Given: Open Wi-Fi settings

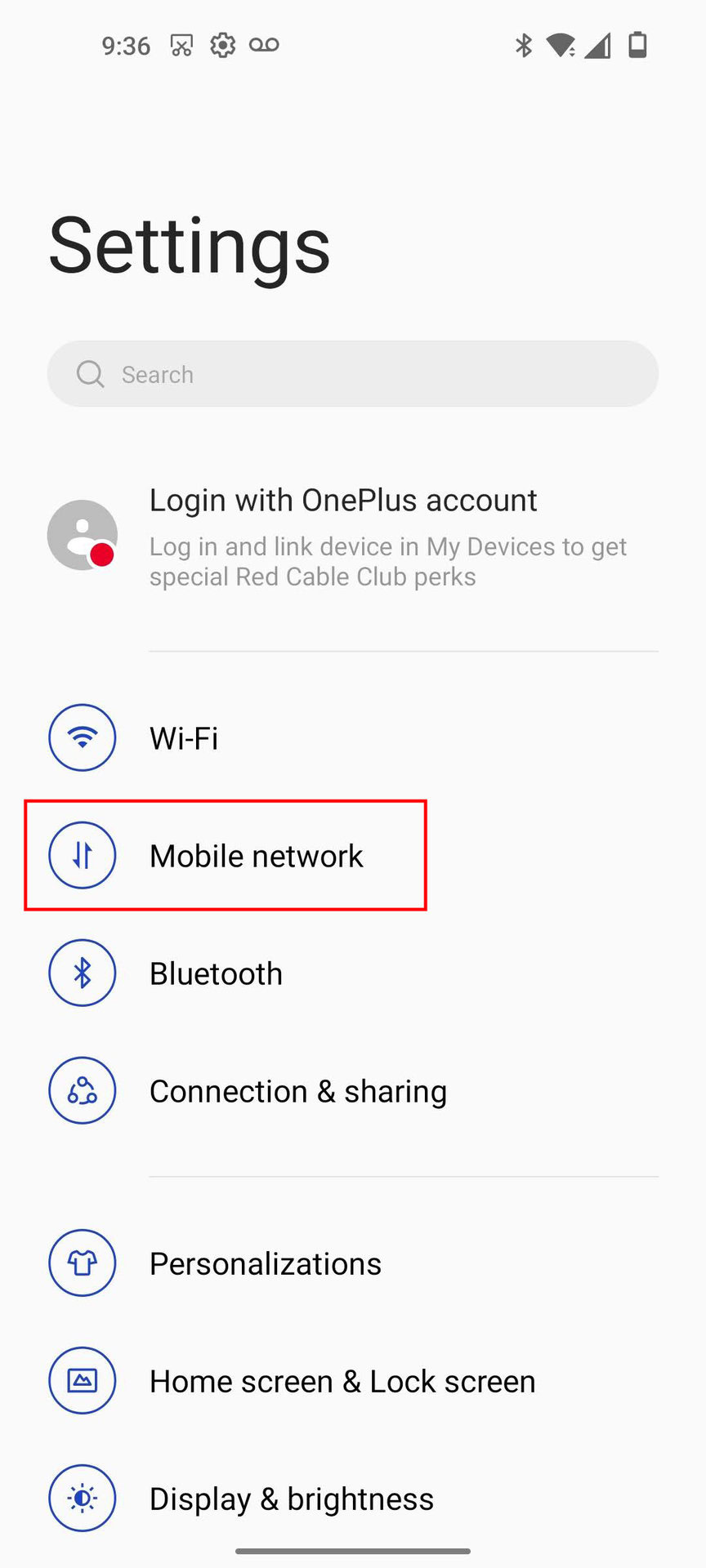Looking at the screenshot, I should [184, 738].
